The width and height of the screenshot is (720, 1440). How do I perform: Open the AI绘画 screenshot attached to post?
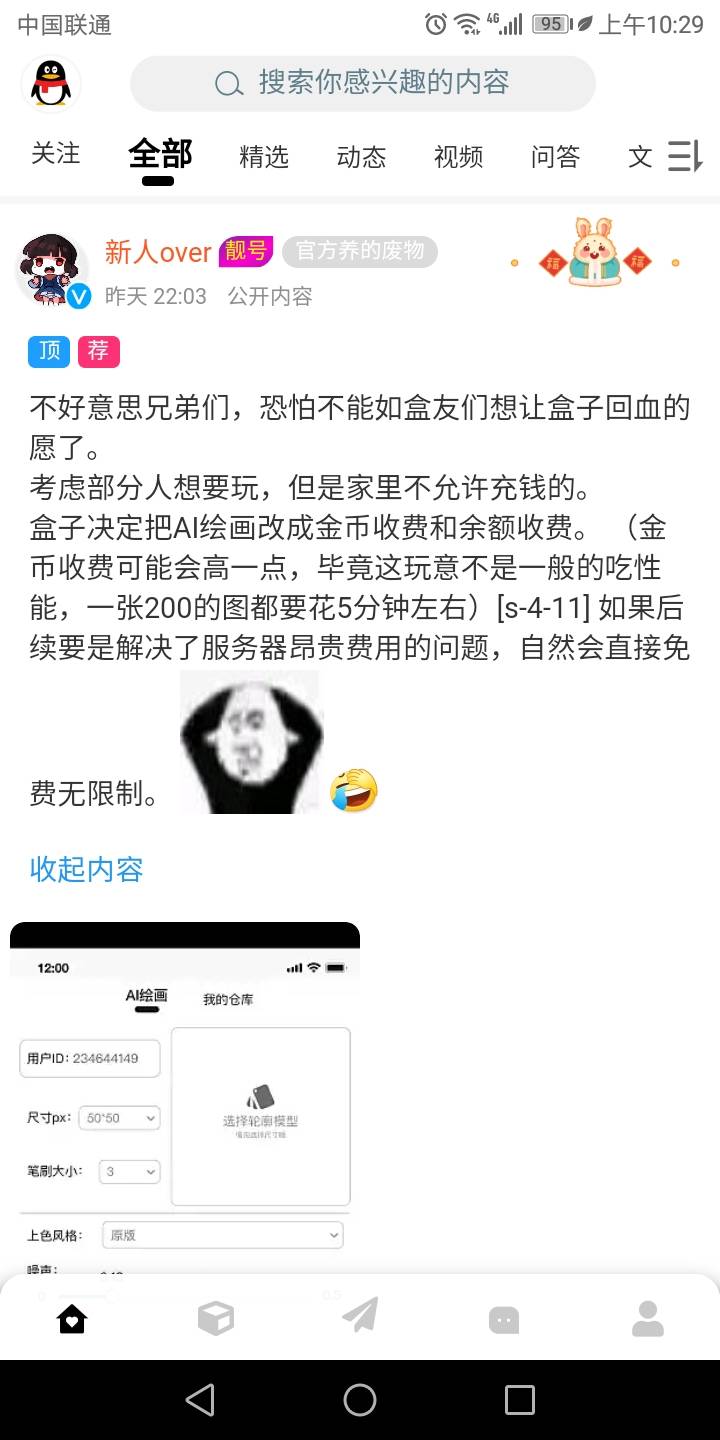pos(185,1095)
